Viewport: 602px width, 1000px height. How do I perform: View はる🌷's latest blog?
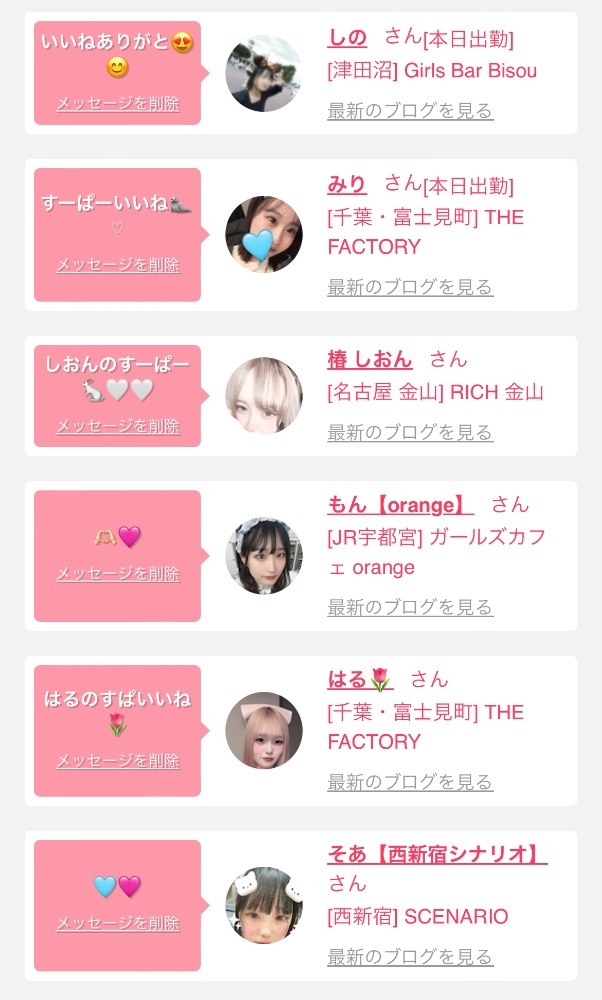[410, 782]
